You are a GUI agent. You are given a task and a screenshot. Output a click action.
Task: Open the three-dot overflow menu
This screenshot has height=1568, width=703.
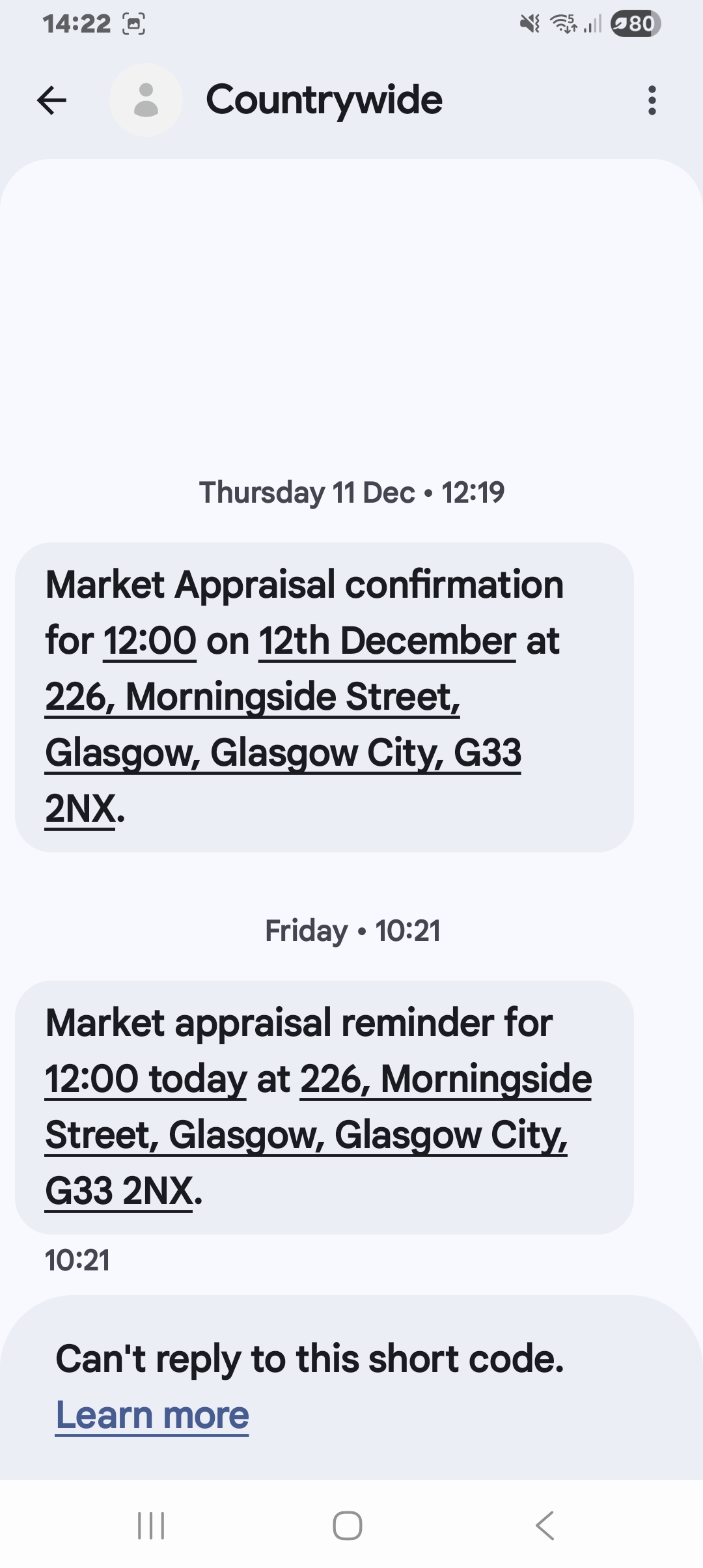652,100
